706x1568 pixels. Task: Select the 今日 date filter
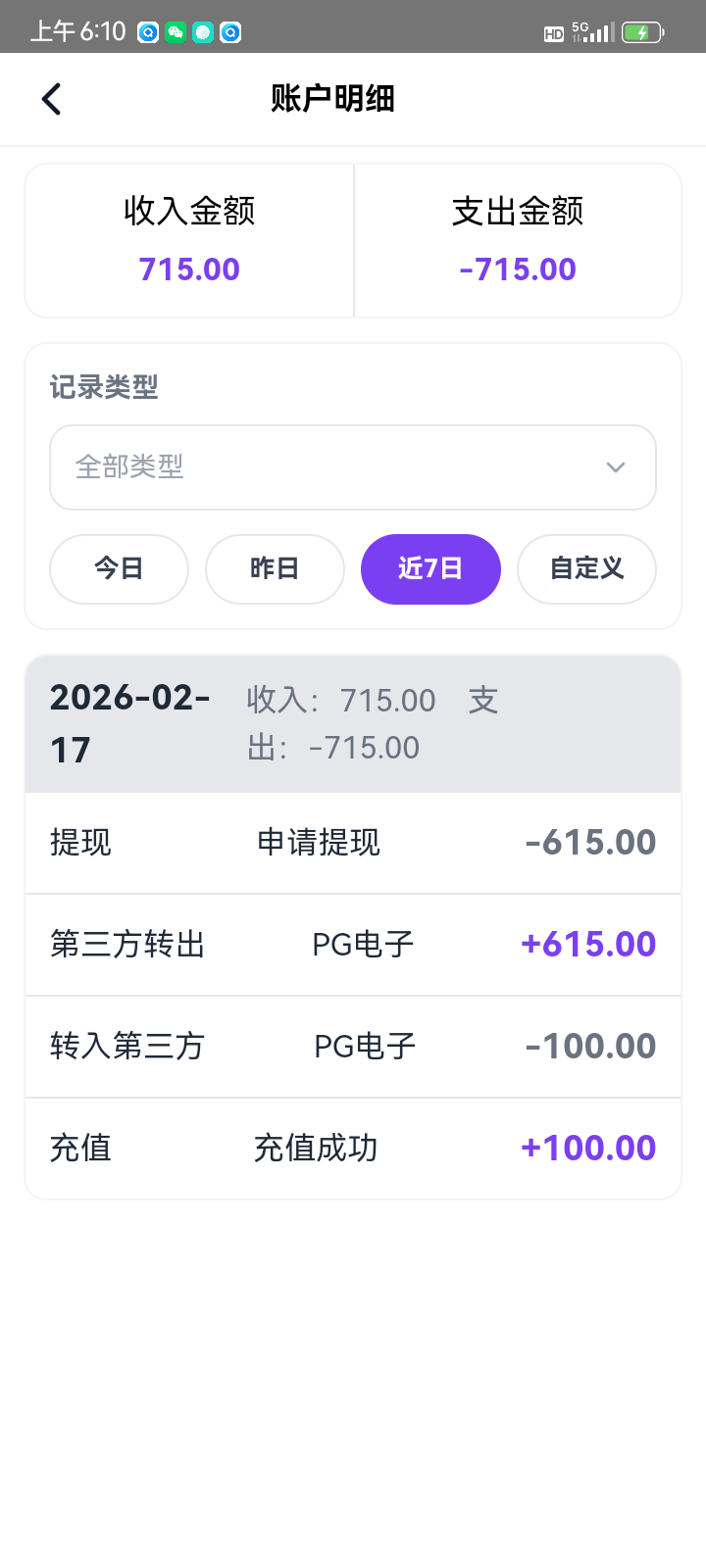click(x=119, y=569)
